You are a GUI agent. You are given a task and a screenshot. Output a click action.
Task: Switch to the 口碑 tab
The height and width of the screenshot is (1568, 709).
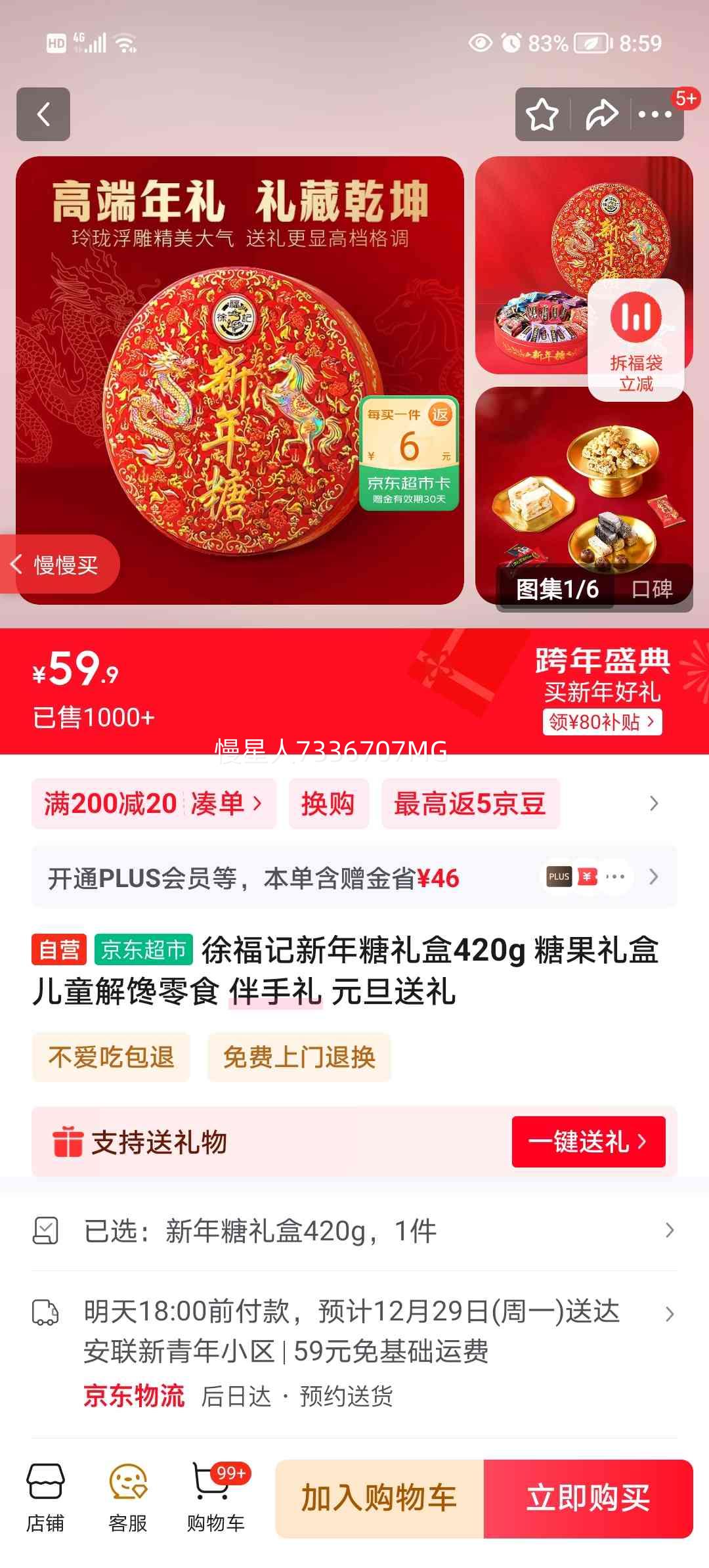[x=653, y=590]
